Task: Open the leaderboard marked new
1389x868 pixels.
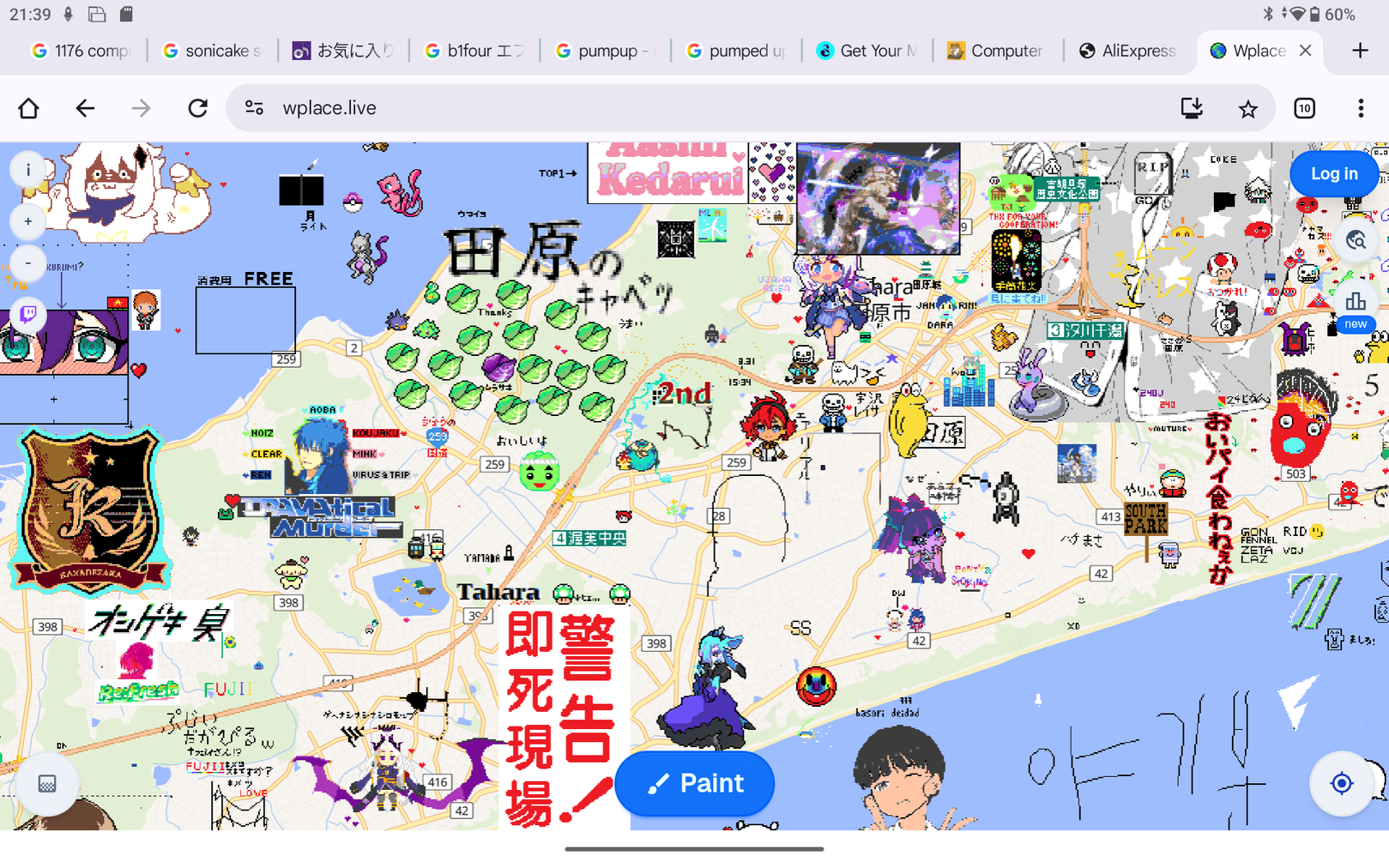Action: point(1356,306)
